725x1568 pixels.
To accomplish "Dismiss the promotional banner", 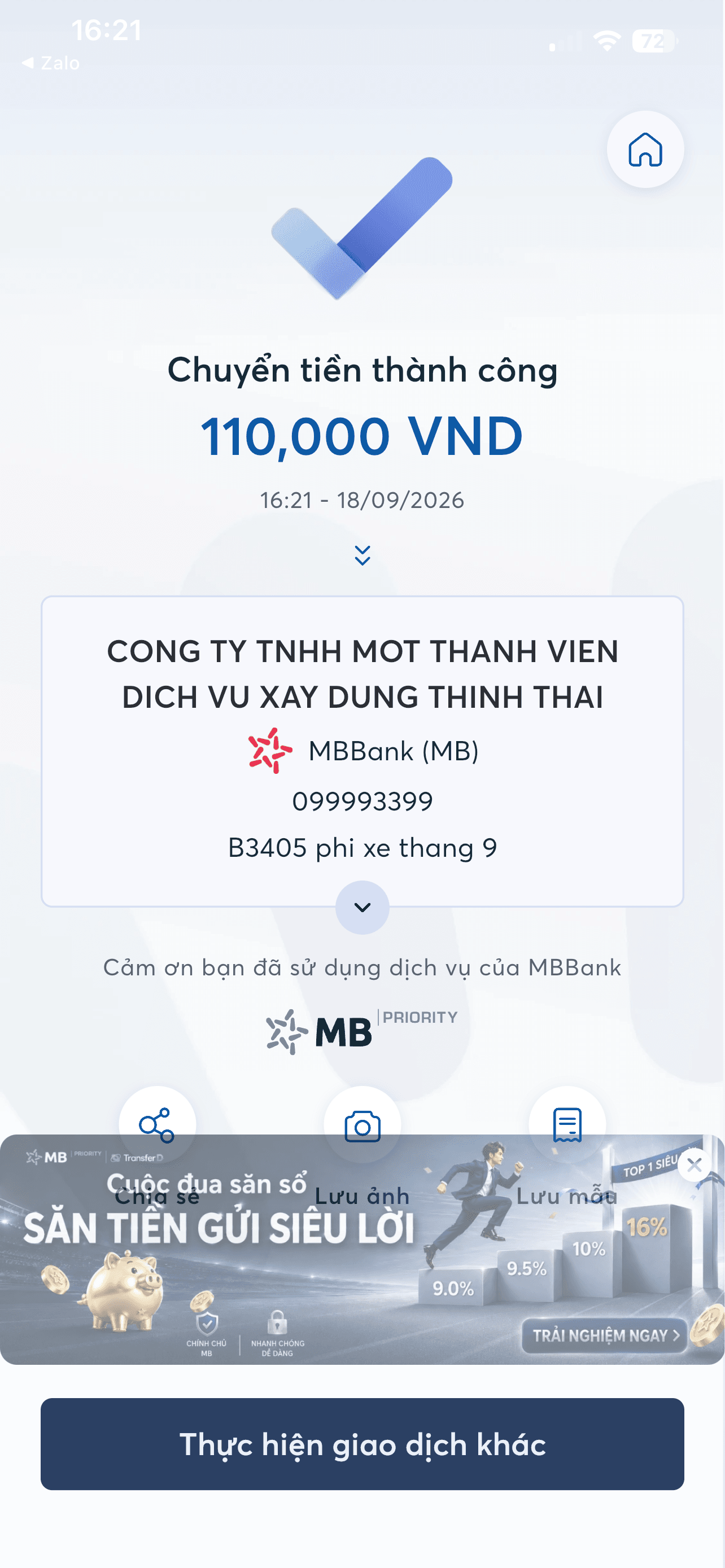I will [694, 1165].
